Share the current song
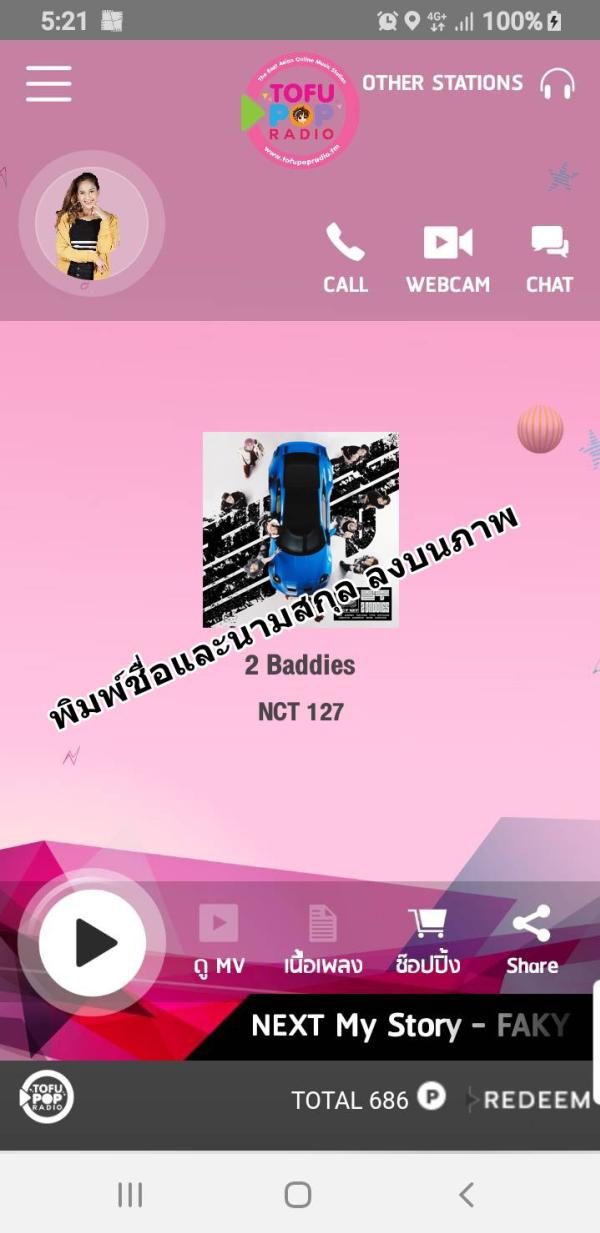Image resolution: width=600 pixels, height=1233 pixels. point(531,939)
